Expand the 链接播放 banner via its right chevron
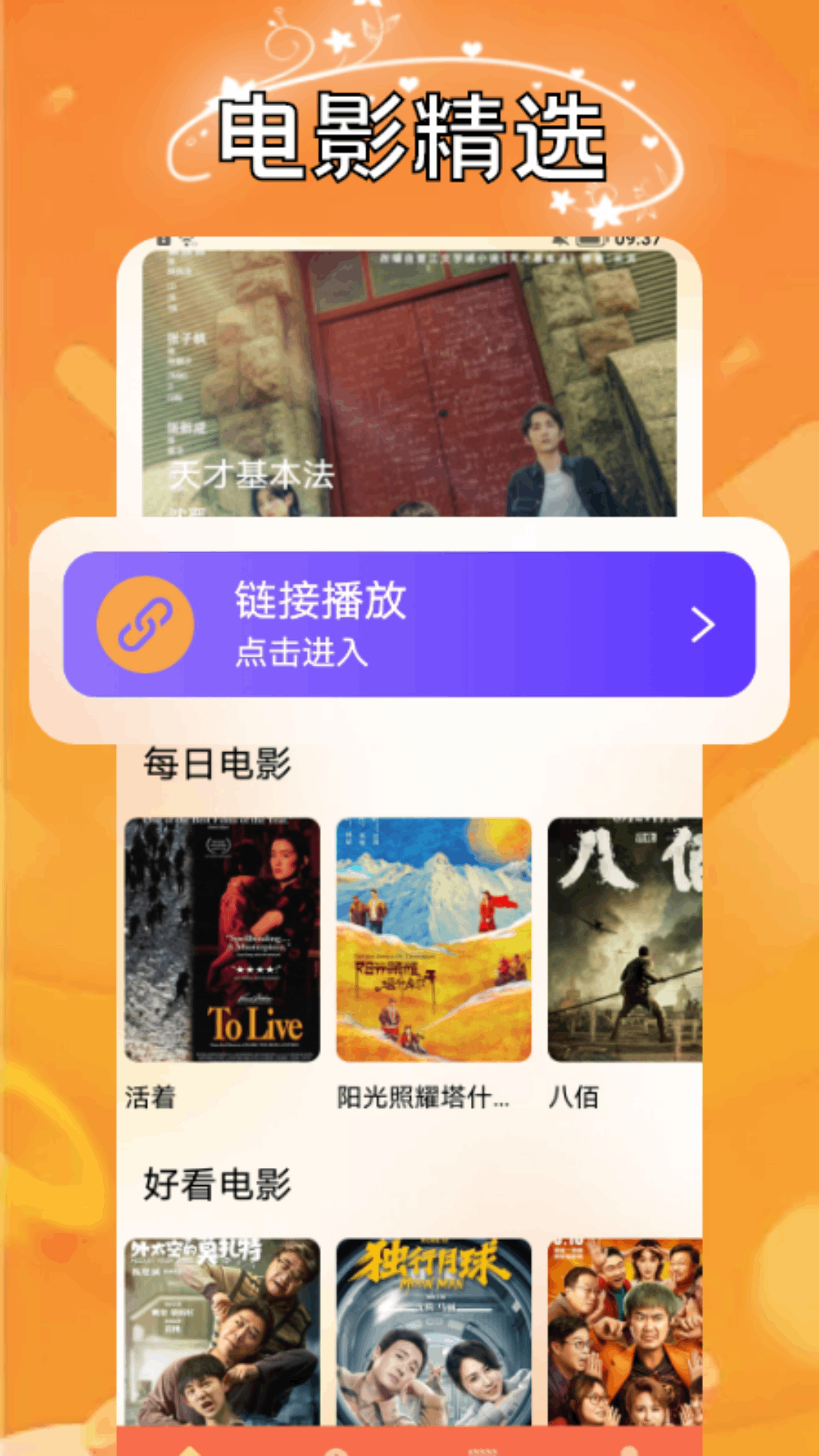 (x=701, y=623)
